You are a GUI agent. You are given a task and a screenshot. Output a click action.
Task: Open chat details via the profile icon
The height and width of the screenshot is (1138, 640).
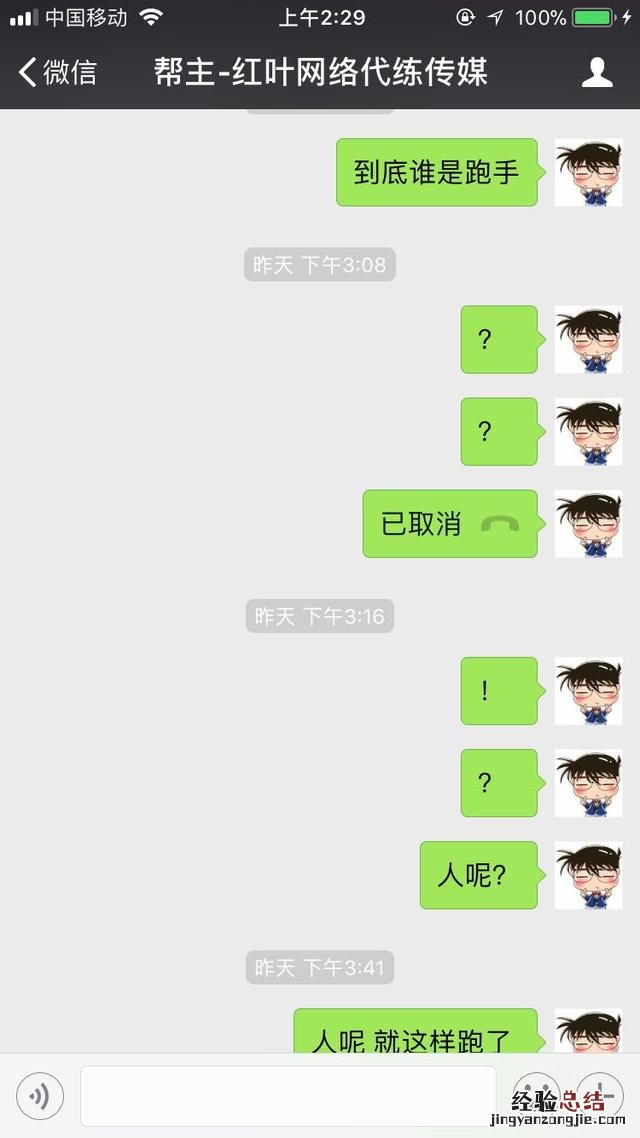(x=597, y=72)
